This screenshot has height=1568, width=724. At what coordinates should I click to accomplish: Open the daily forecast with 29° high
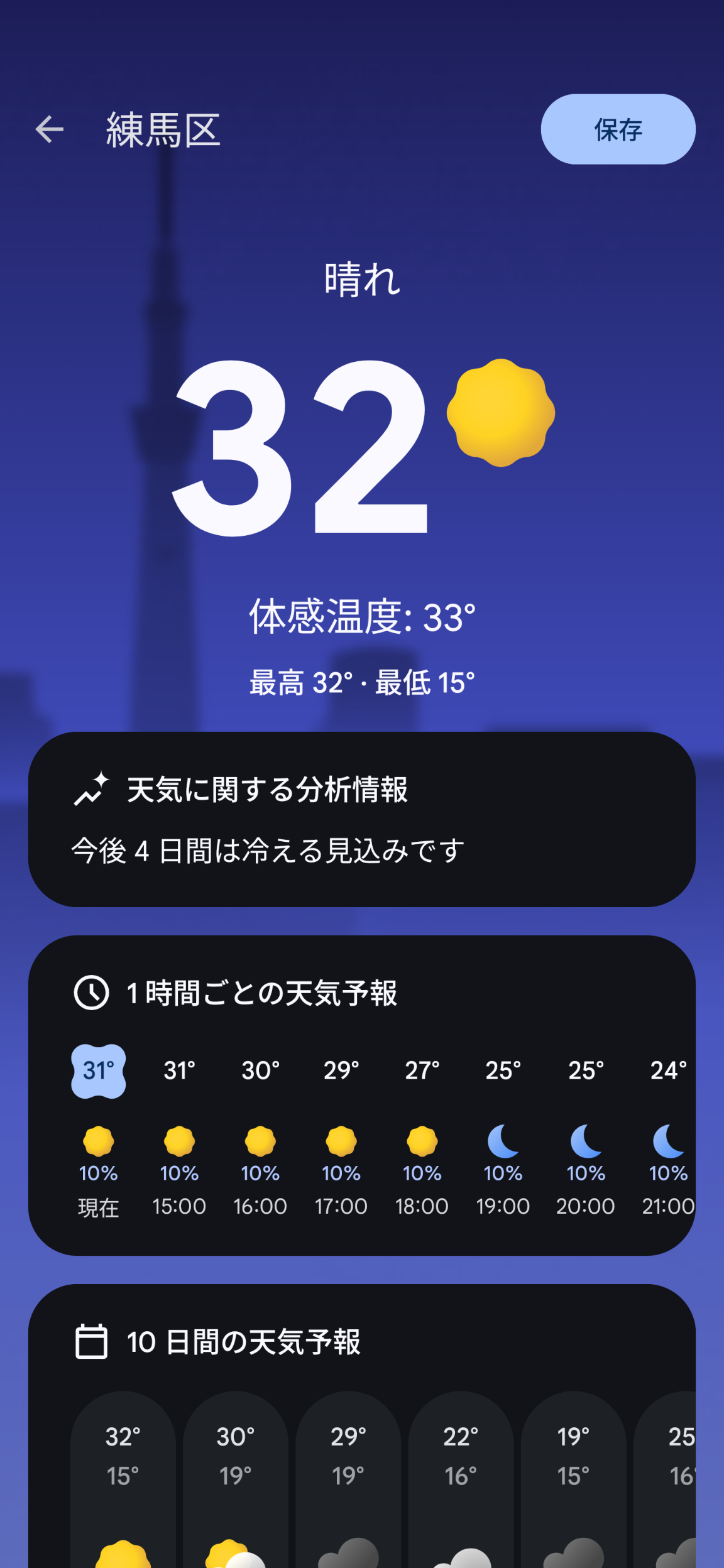[x=348, y=1476]
